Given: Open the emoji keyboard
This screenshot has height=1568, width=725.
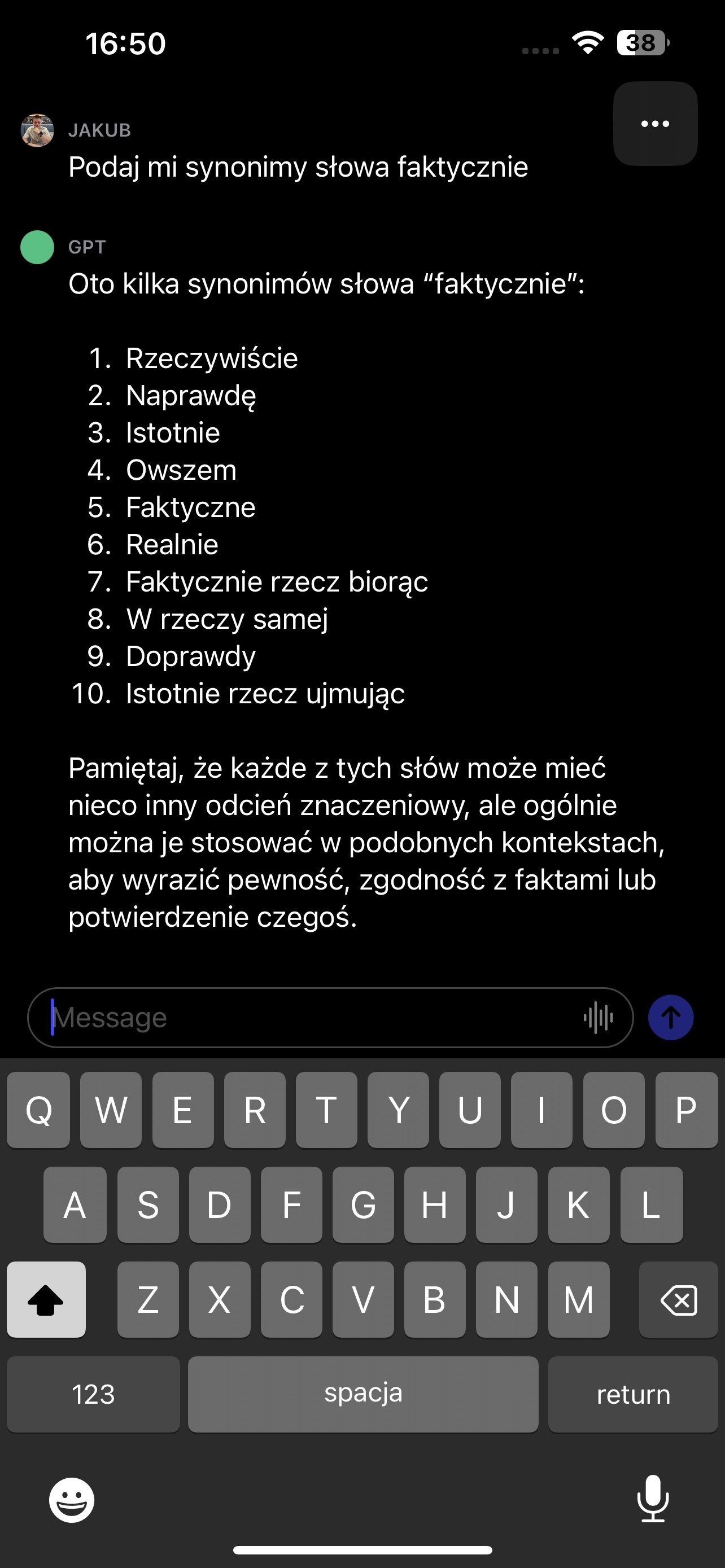Looking at the screenshot, I should [x=72, y=1500].
